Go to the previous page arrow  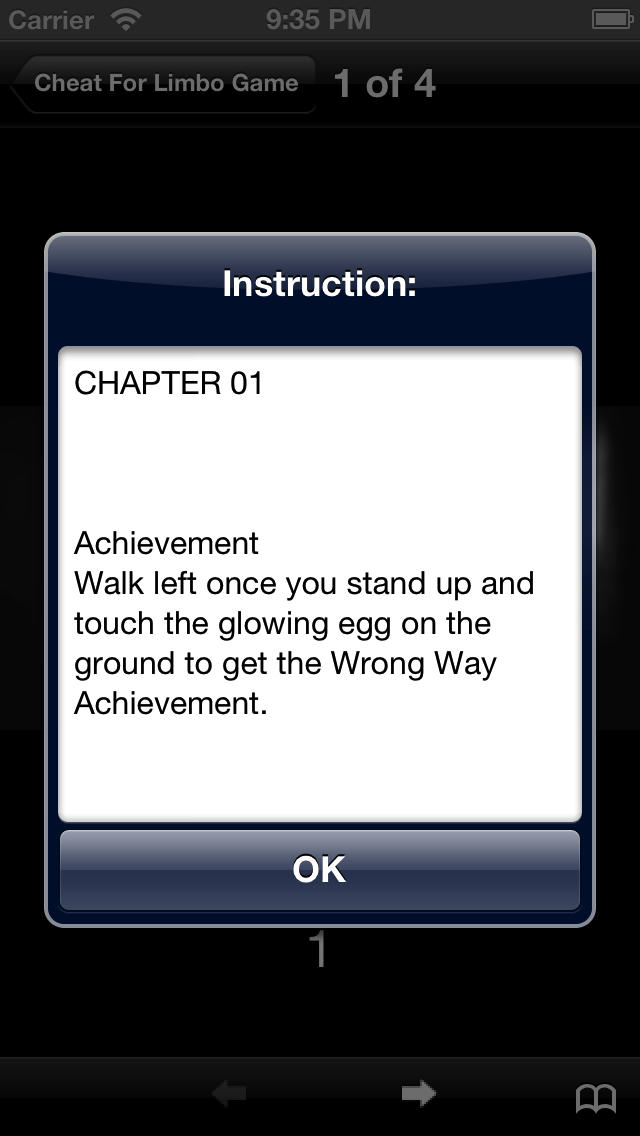[x=229, y=1093]
